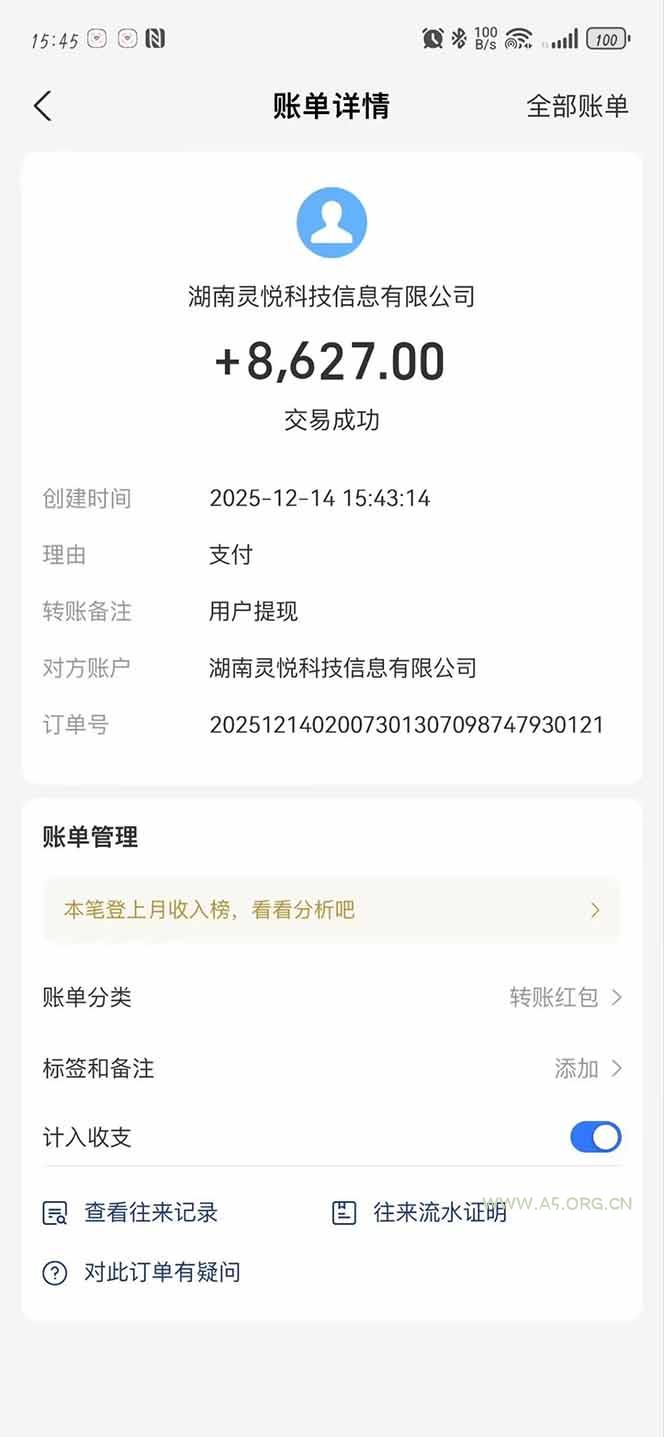664x1437 pixels.
Task: Toggle the 计入收支 switch off
Action: tap(595, 1137)
